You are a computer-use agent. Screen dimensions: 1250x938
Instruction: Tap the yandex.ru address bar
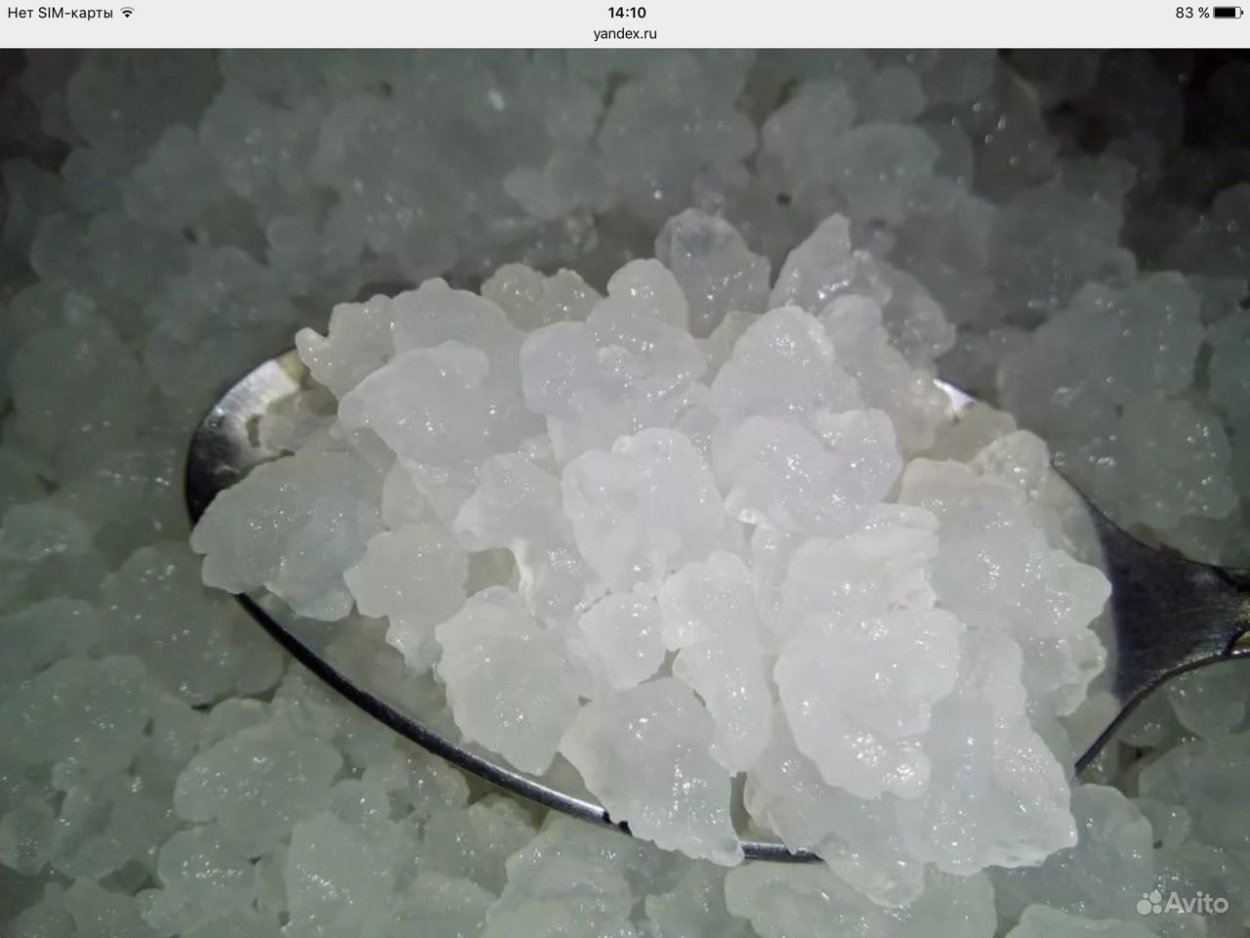625,33
